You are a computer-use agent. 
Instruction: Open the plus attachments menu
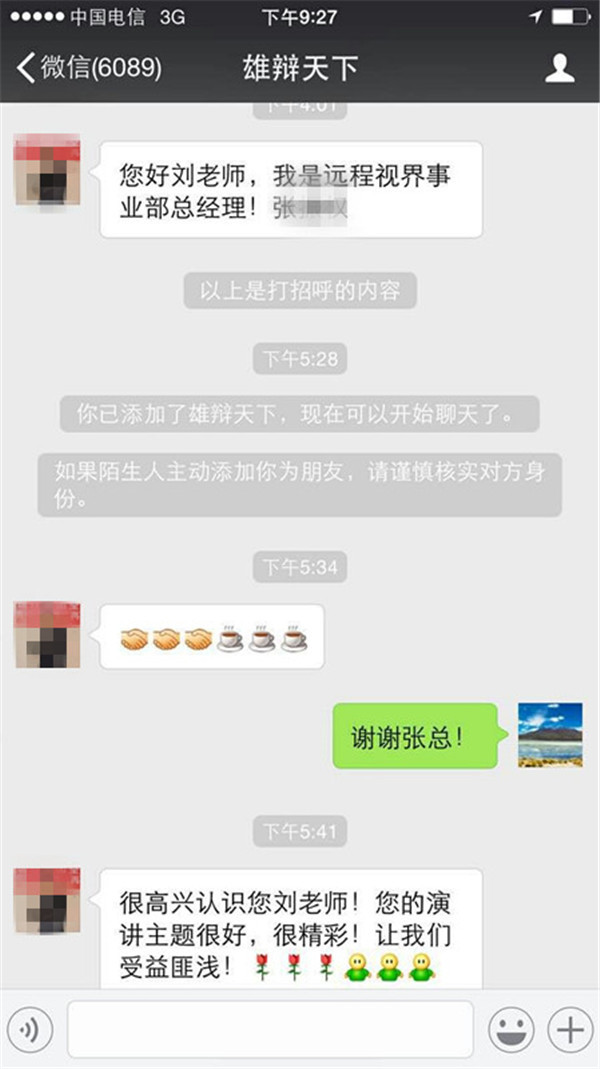(571, 1029)
